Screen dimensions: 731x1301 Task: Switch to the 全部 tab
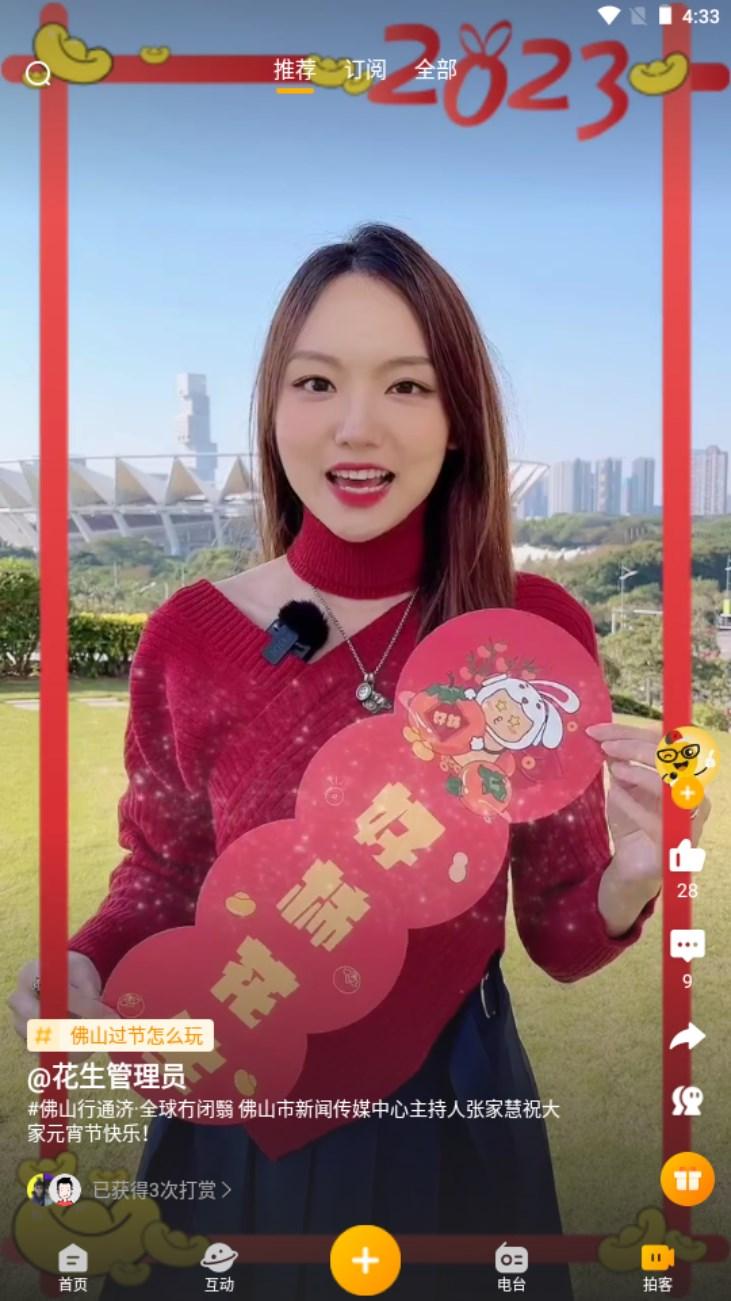tap(432, 68)
